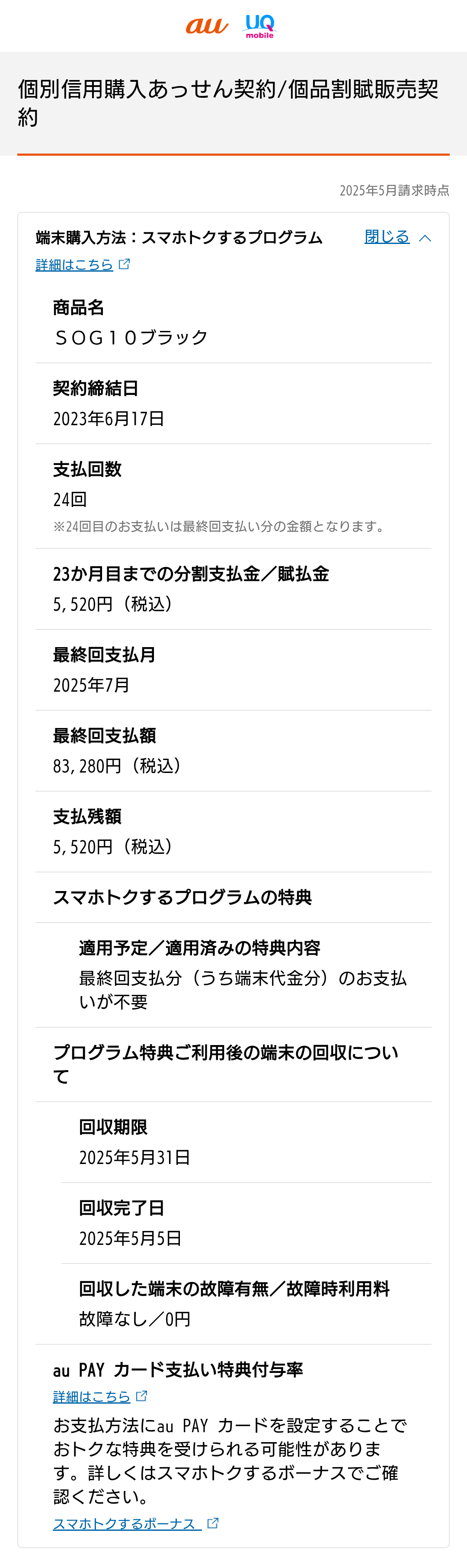
Task: Tap the au logo in the header
Action: [x=207, y=26]
